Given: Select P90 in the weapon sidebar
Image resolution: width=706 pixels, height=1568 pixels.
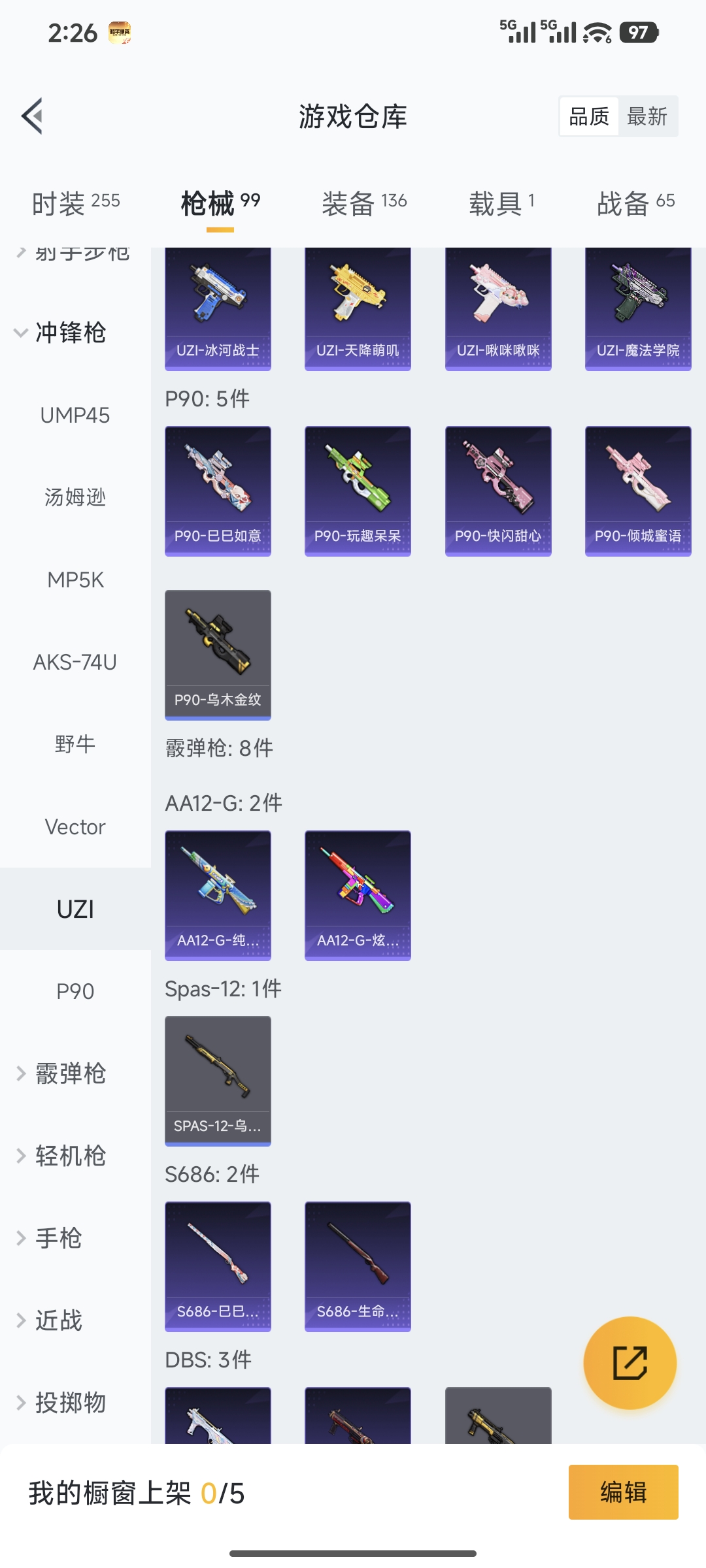Looking at the screenshot, I should pyautogui.click(x=75, y=991).
